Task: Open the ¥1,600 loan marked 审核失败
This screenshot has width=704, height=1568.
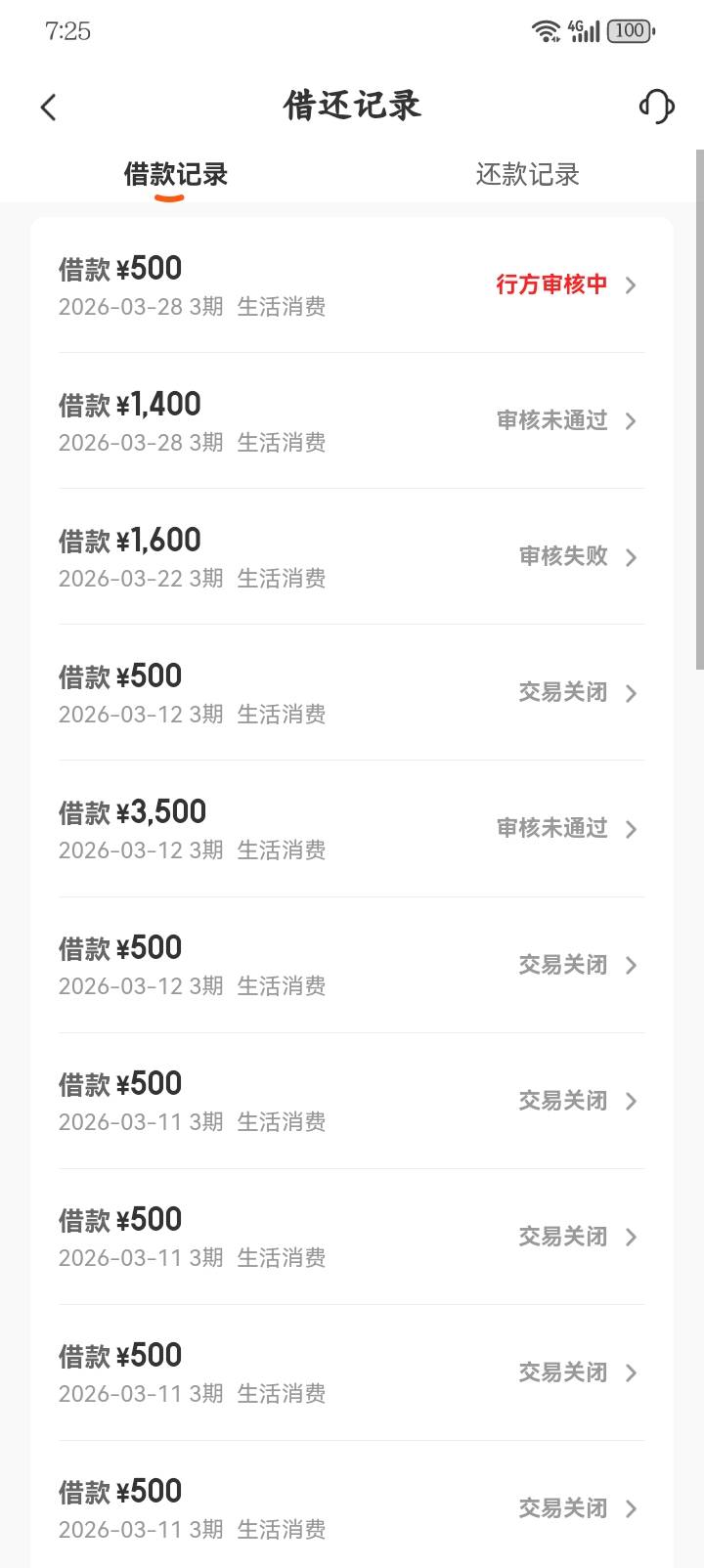Action: point(351,557)
